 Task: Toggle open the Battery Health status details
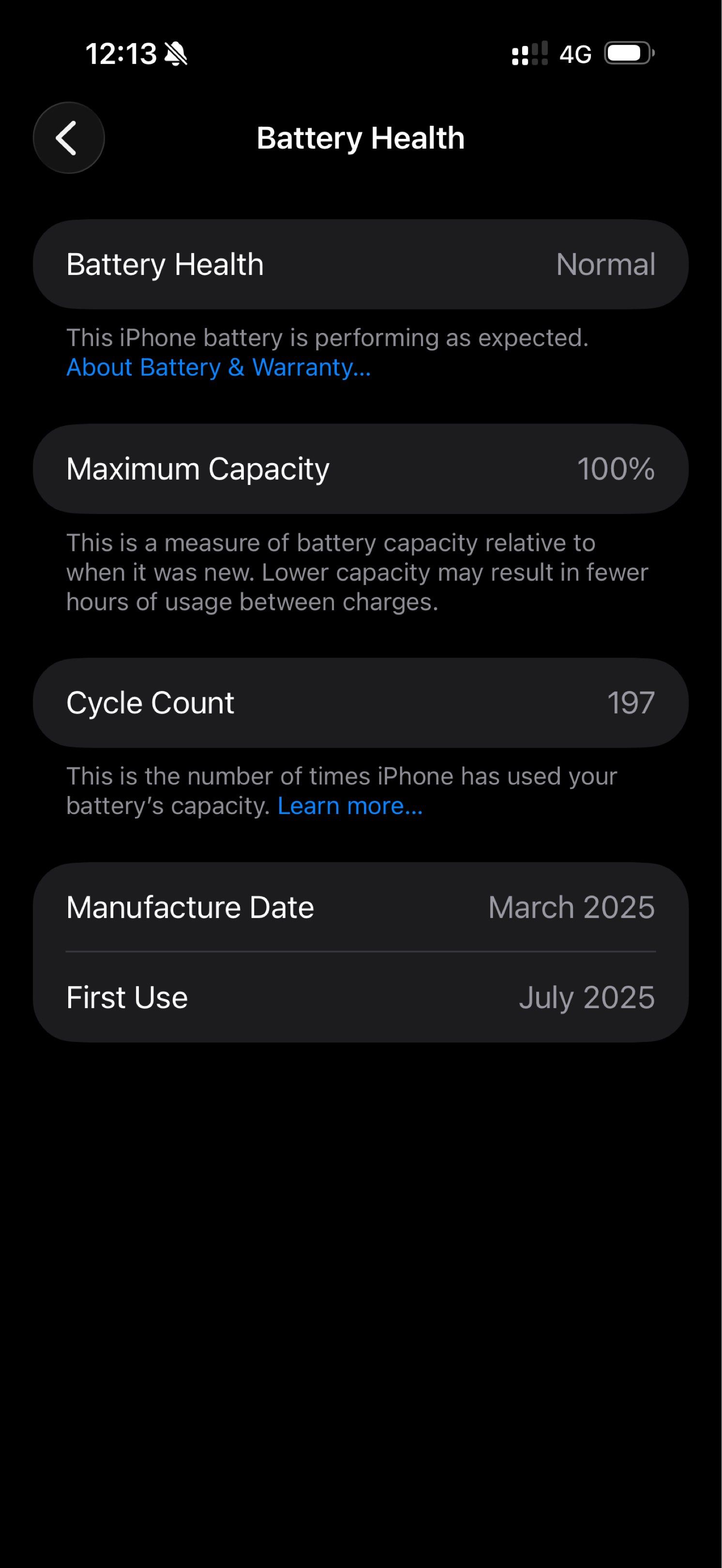(x=361, y=264)
